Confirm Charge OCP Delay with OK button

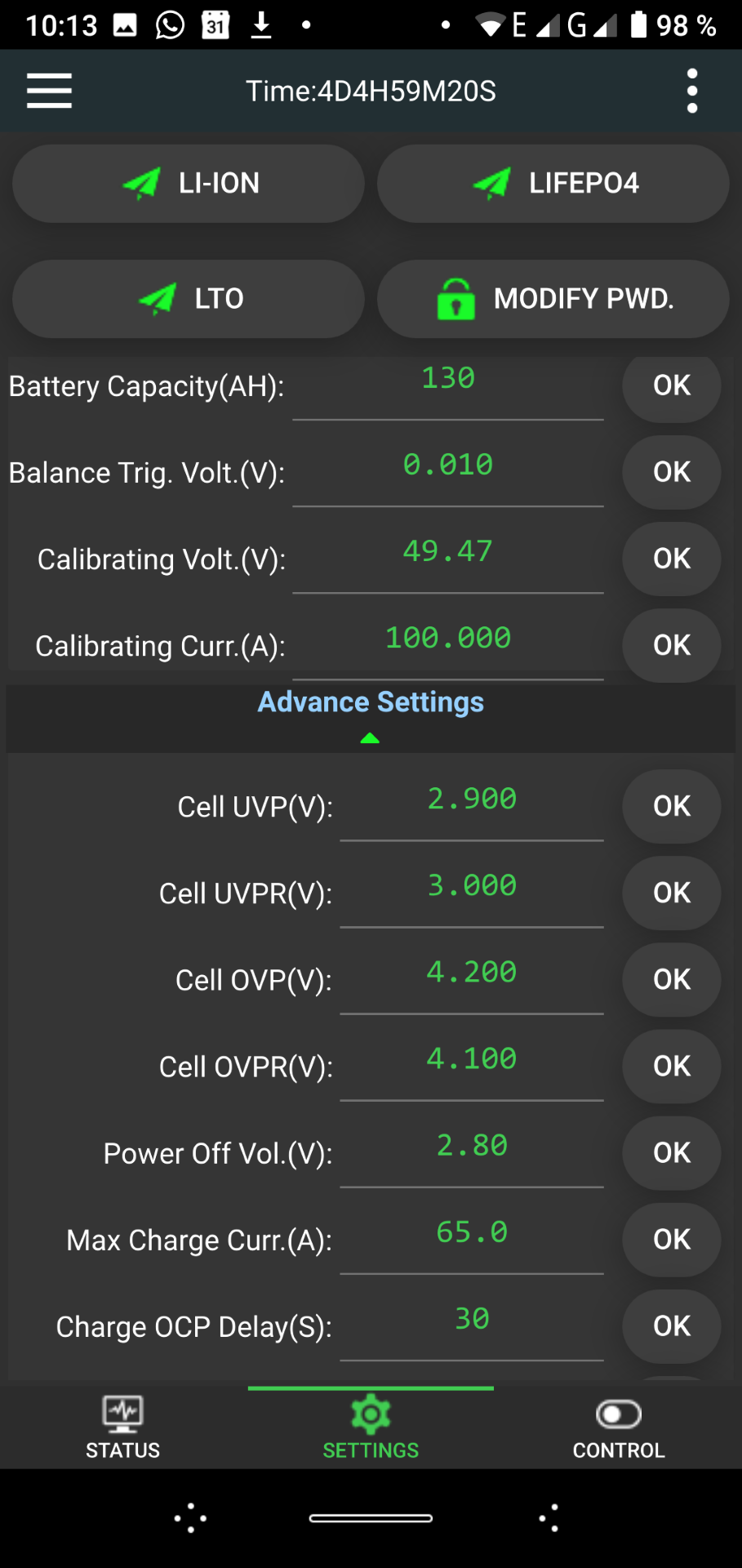pyautogui.click(x=672, y=1326)
